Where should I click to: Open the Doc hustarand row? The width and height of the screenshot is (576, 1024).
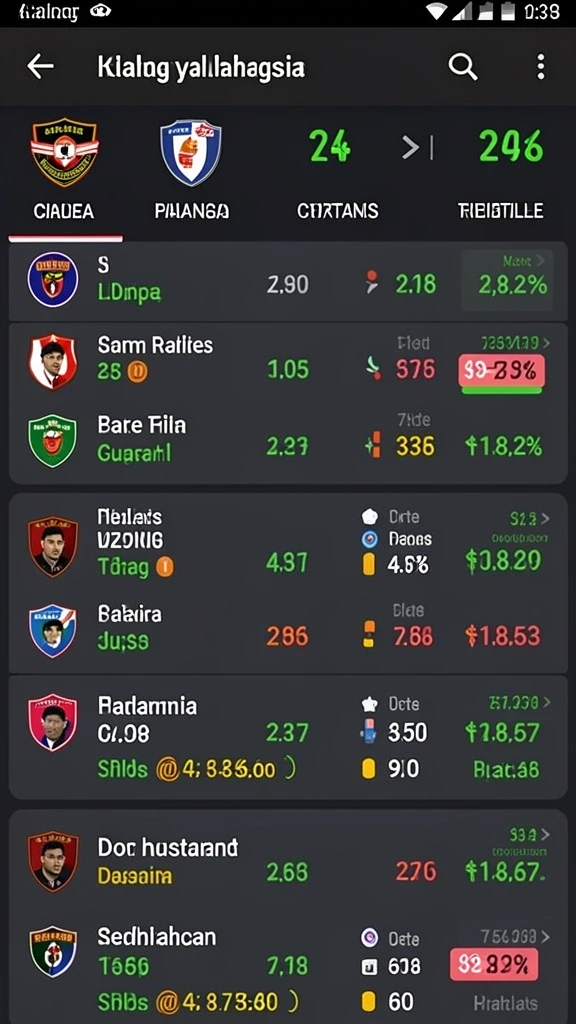[288, 862]
